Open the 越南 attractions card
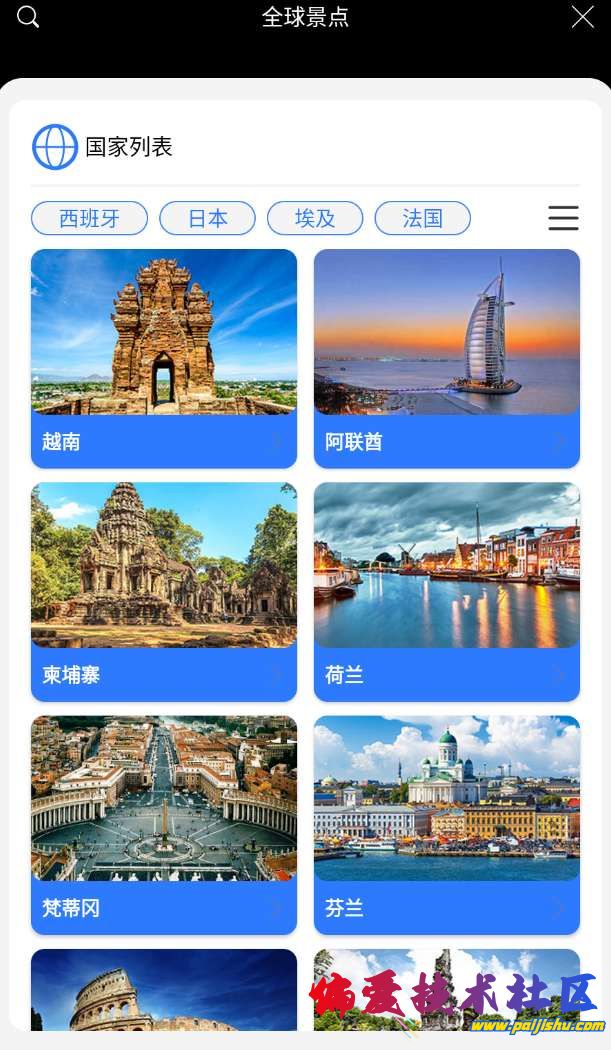The image size is (611, 1050). point(164,358)
